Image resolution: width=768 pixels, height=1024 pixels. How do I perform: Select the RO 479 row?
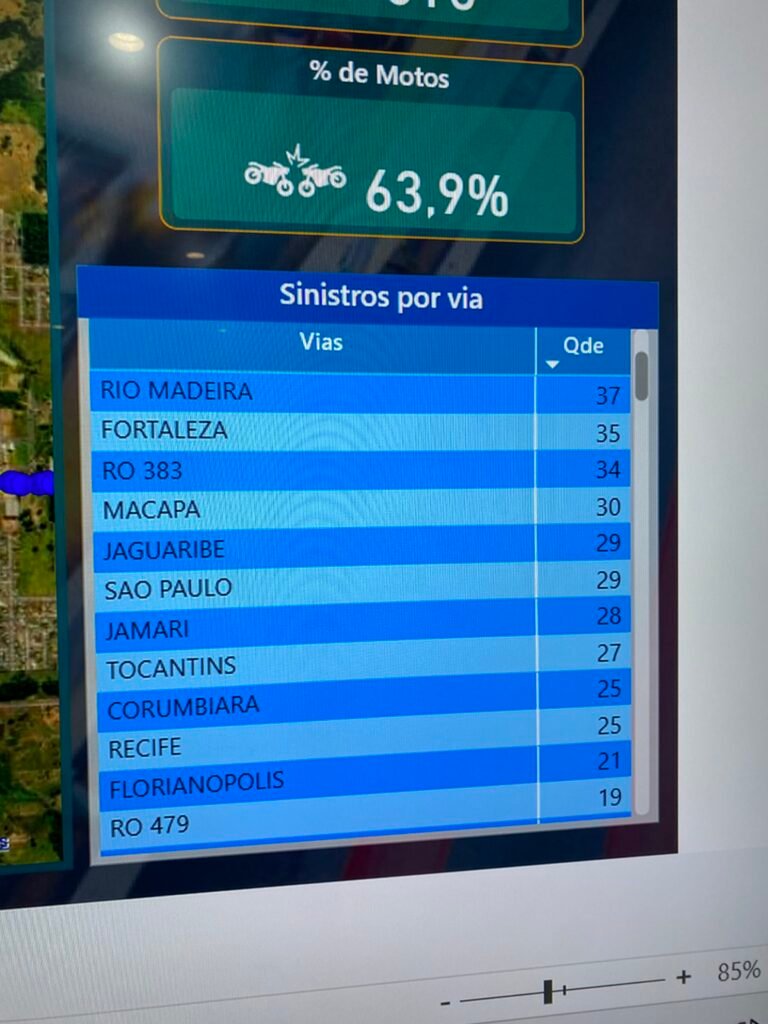(x=149, y=827)
